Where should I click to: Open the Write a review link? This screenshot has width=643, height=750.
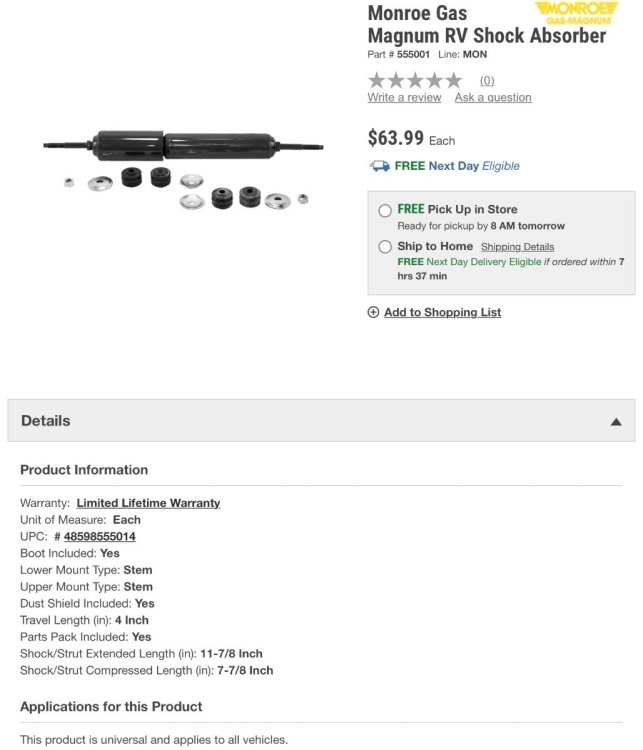click(404, 98)
